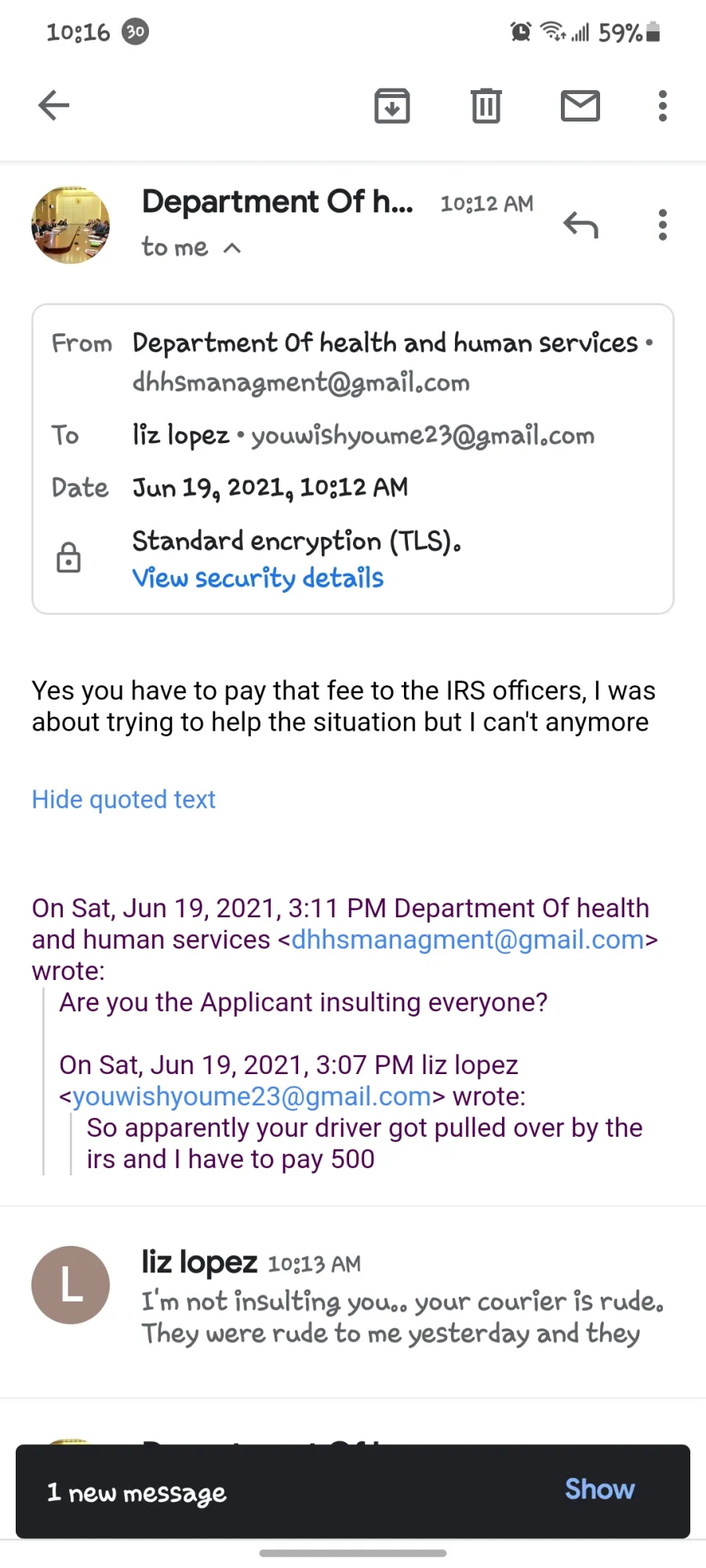706x1568 pixels.
Task: Reply to the Department Of health message
Action: [581, 226]
